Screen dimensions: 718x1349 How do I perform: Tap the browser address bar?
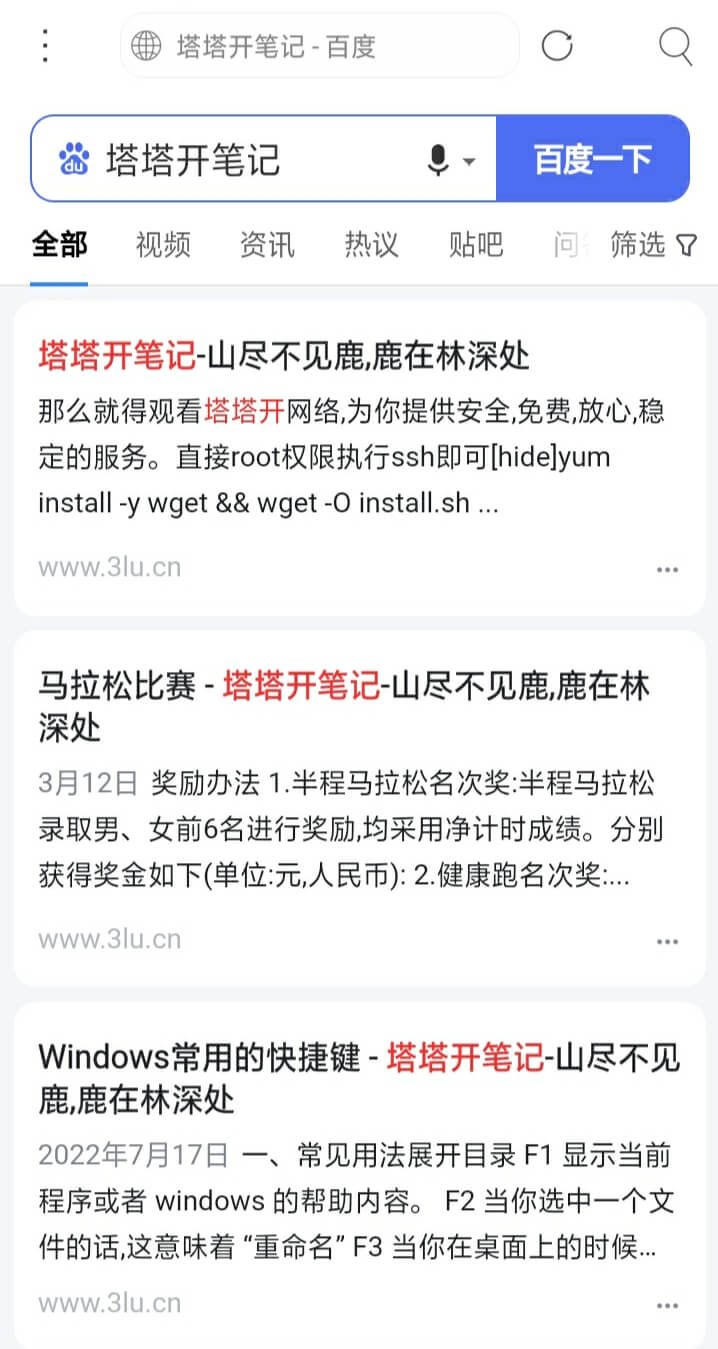click(320, 46)
